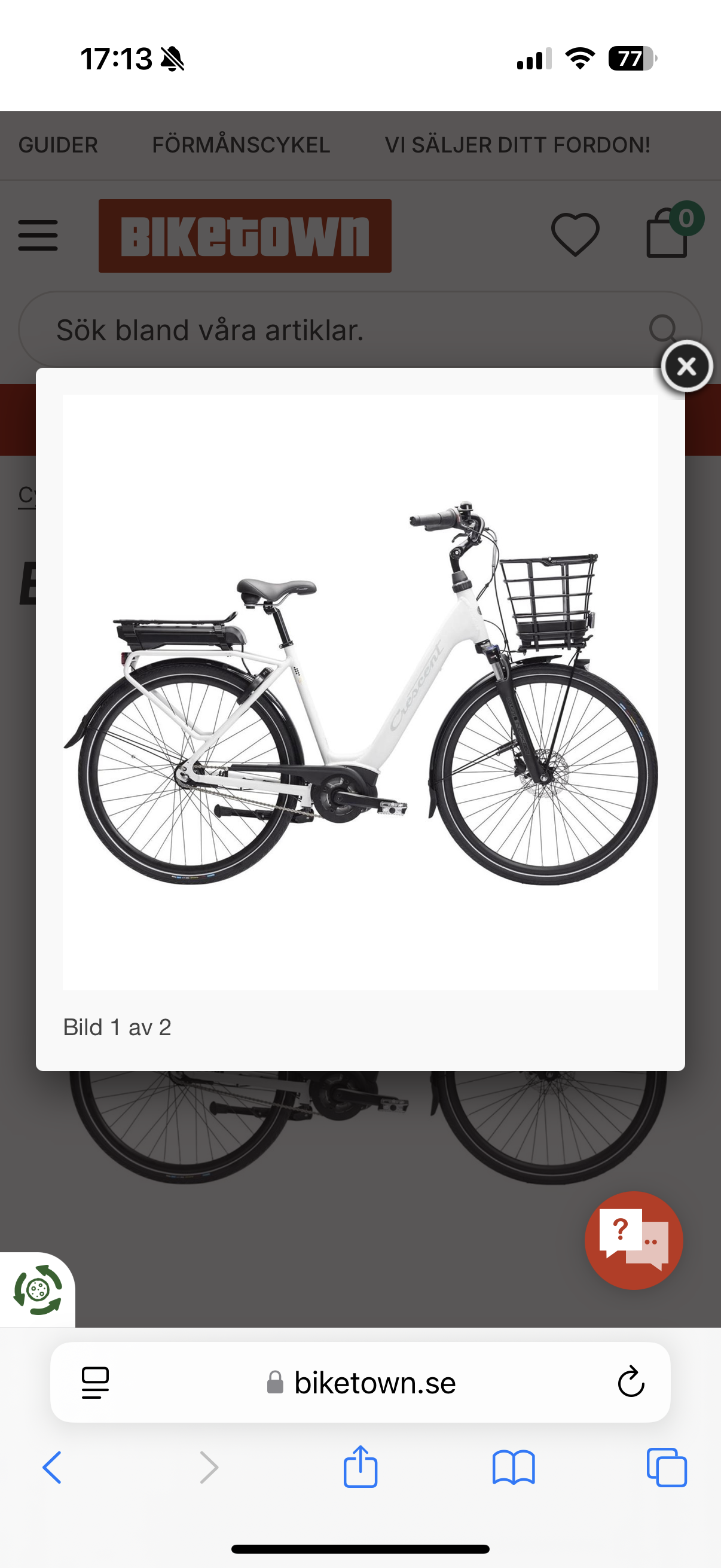Open the wishlist heart
Screen dimensions: 721x1568
[x=575, y=235]
